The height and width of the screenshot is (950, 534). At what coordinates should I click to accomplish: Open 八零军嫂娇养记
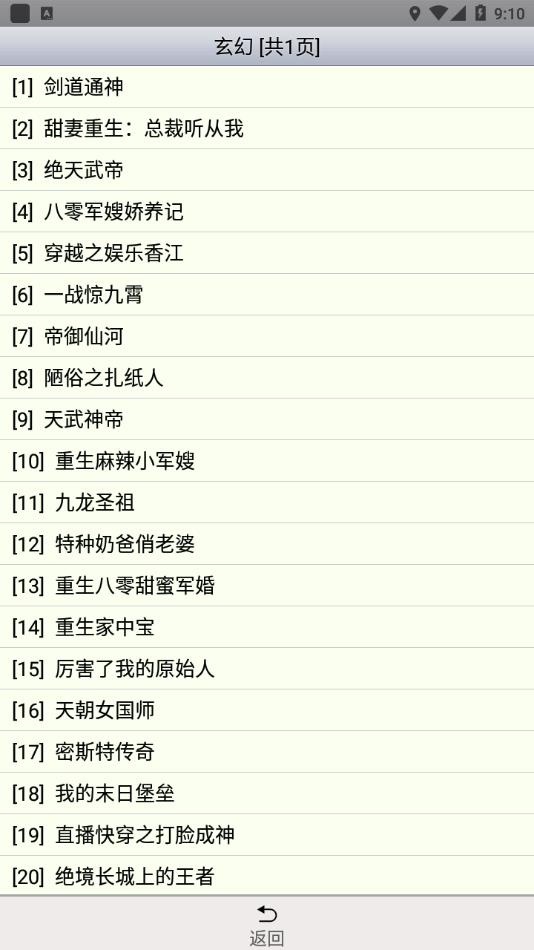(x=267, y=211)
